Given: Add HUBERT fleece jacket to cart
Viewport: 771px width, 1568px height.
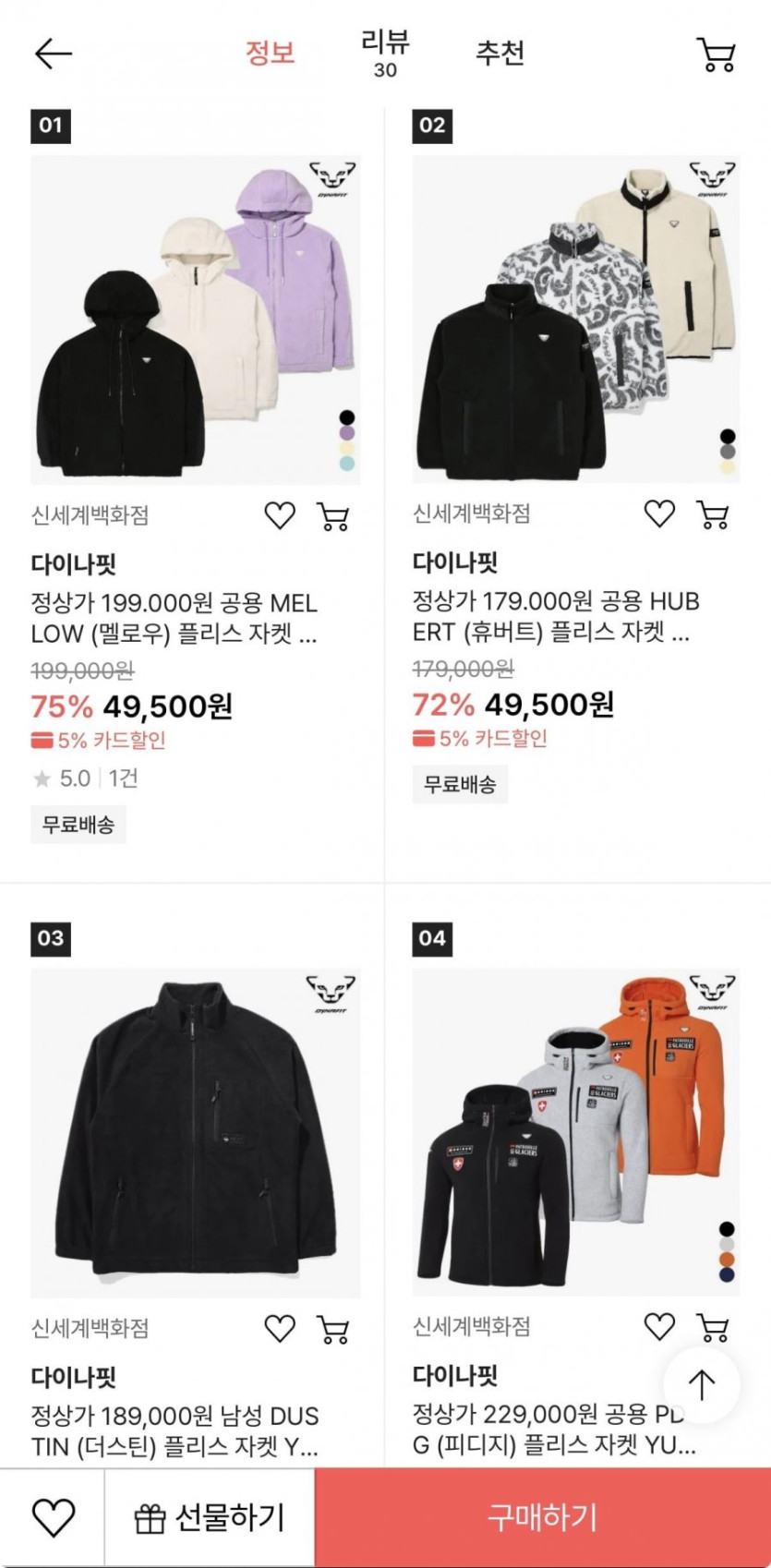Looking at the screenshot, I should pyautogui.click(x=713, y=513).
